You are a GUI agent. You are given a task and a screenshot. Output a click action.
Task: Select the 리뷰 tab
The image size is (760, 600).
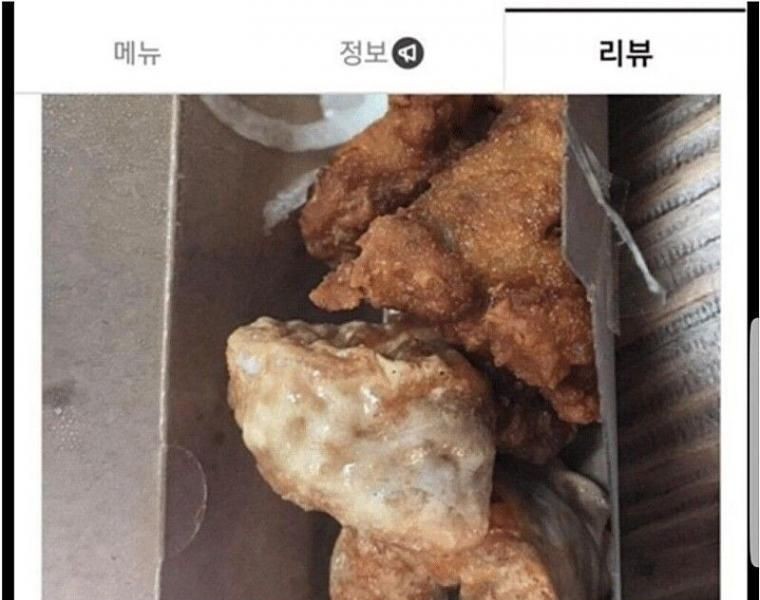point(626,53)
